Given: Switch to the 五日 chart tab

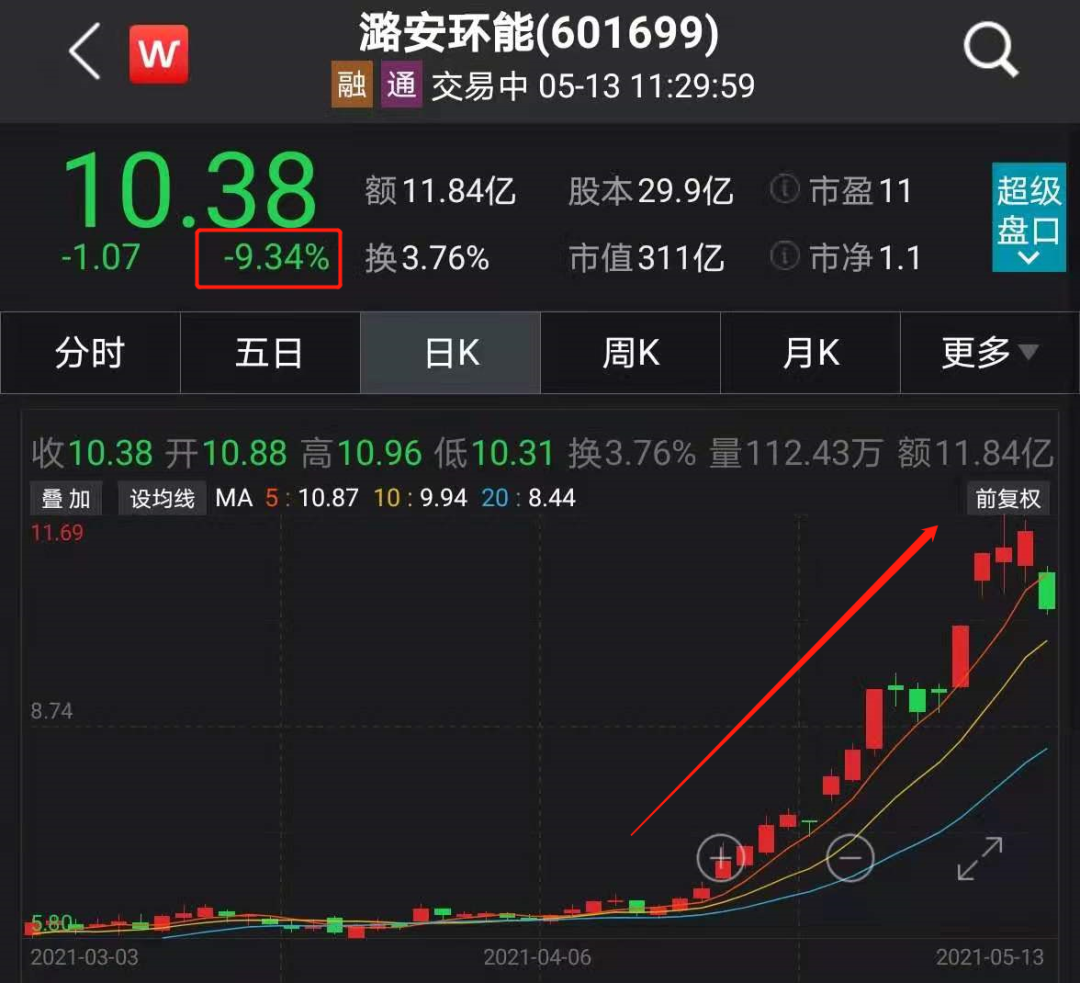Looking at the screenshot, I should [x=270, y=353].
